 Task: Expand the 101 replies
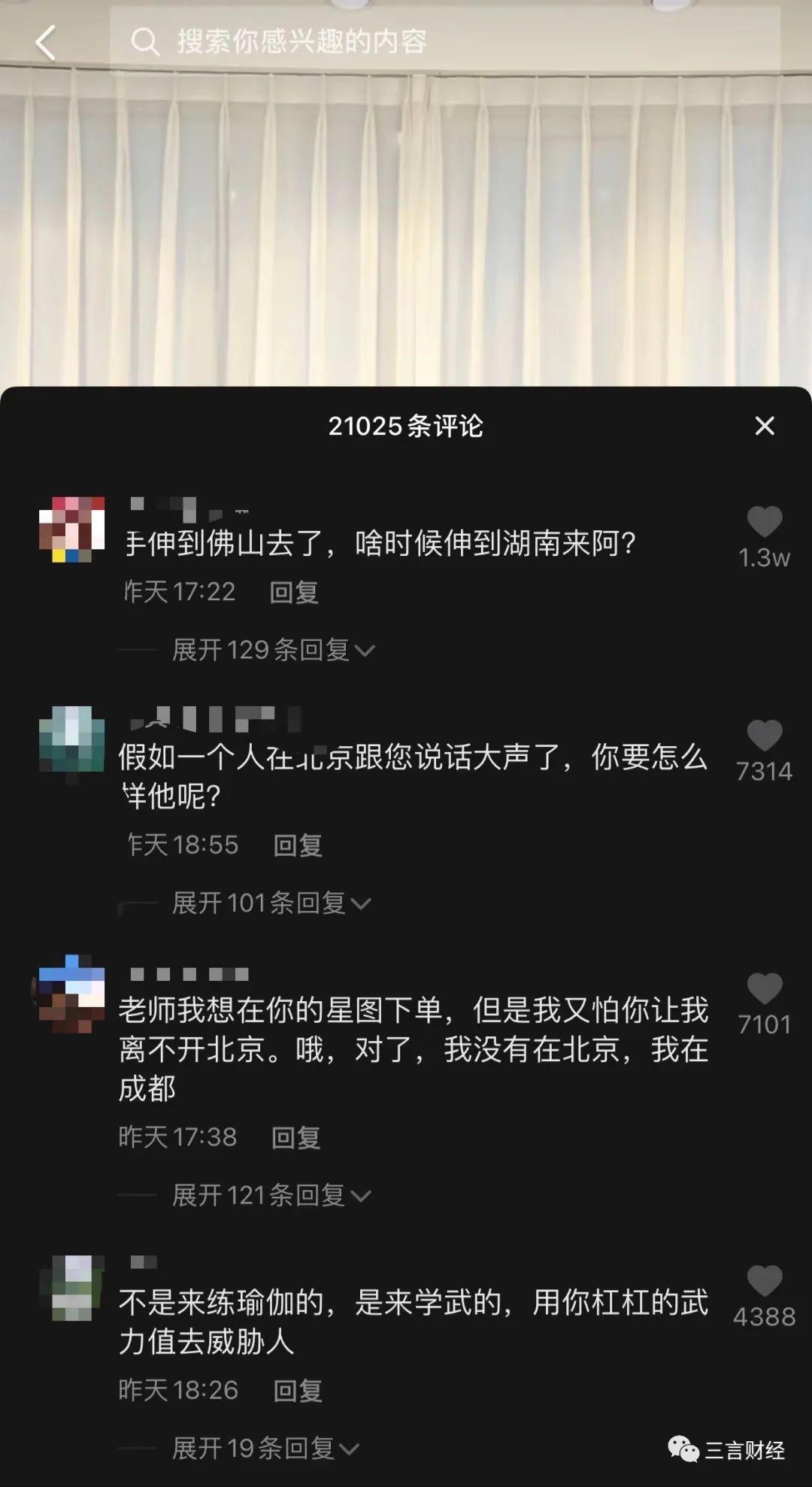tap(271, 903)
